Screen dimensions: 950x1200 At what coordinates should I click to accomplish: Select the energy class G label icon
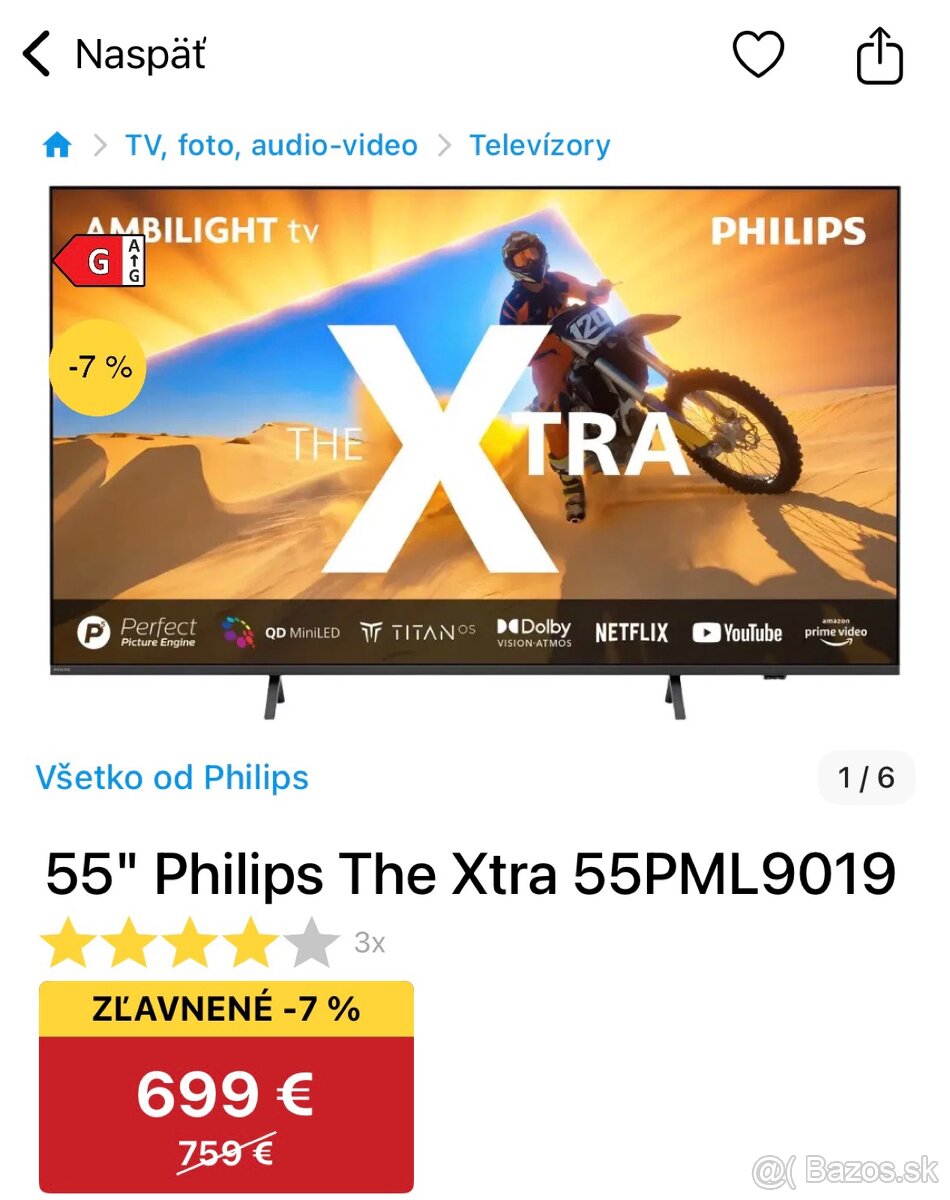(100, 262)
